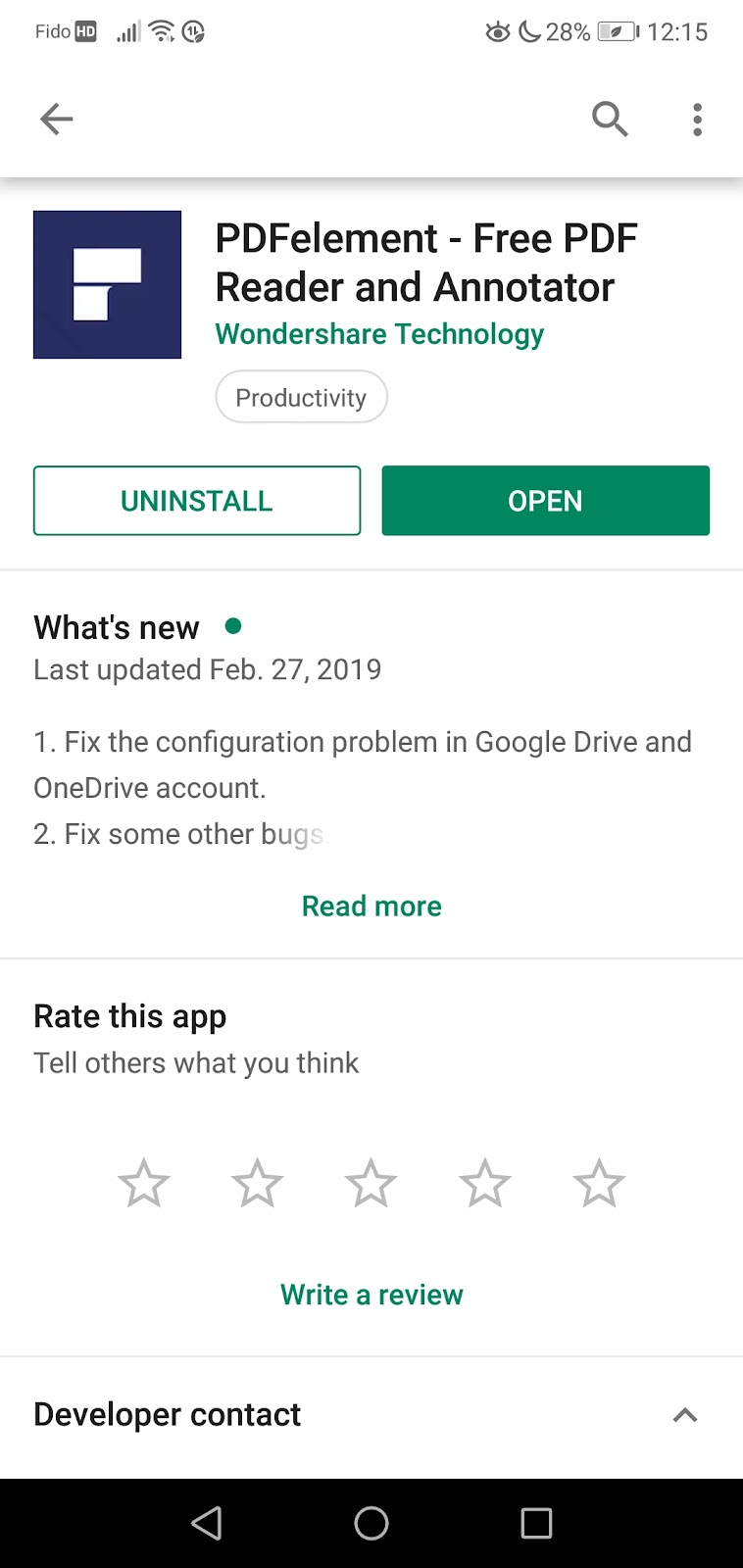Screen dimensions: 743x1568
Task: Read more of What's new
Action: click(x=371, y=906)
